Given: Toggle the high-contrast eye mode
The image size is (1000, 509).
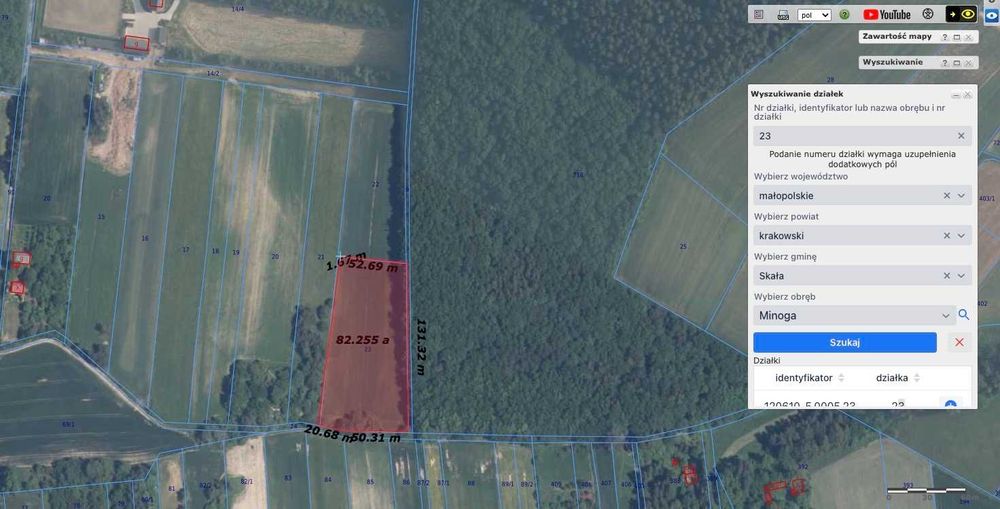Looking at the screenshot, I should pos(961,15).
